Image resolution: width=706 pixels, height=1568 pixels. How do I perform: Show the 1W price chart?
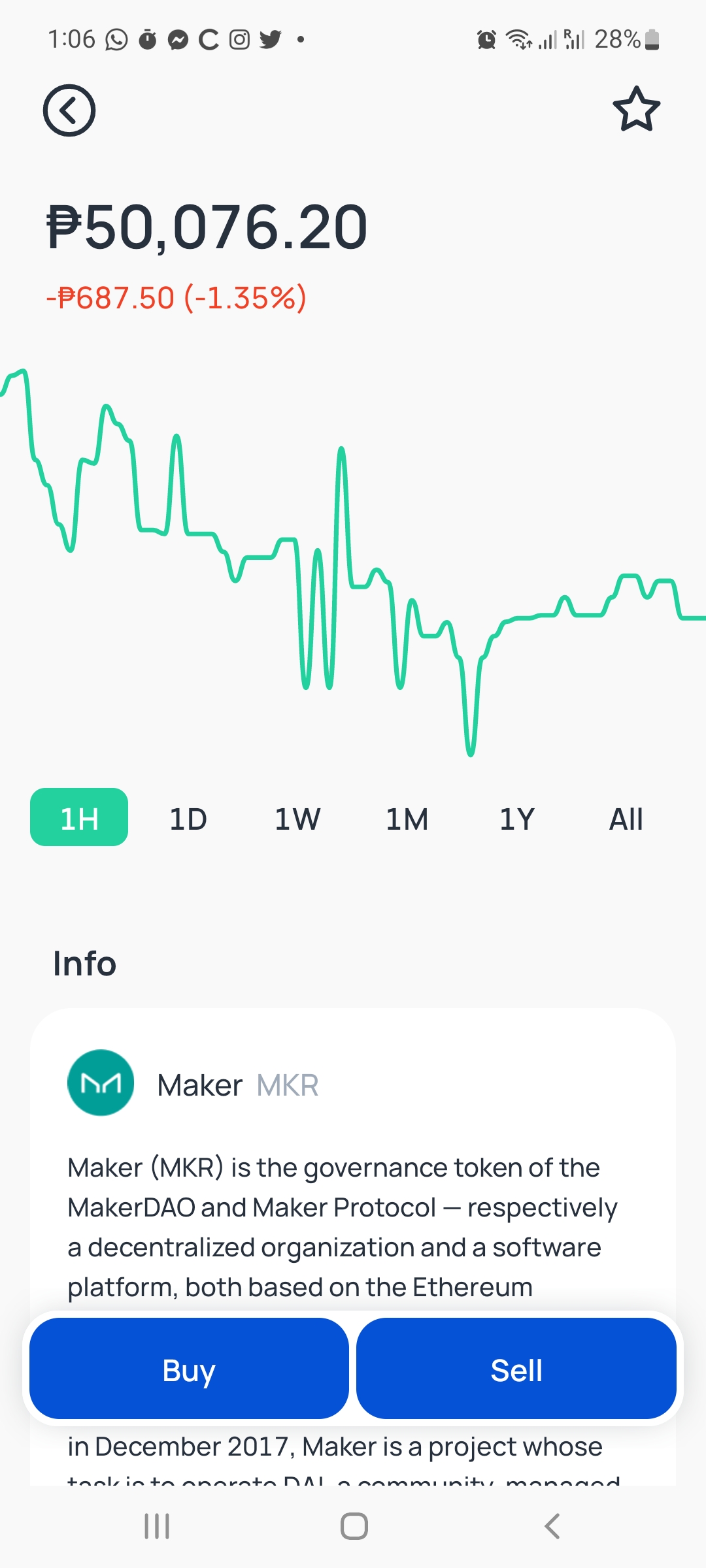[297, 819]
